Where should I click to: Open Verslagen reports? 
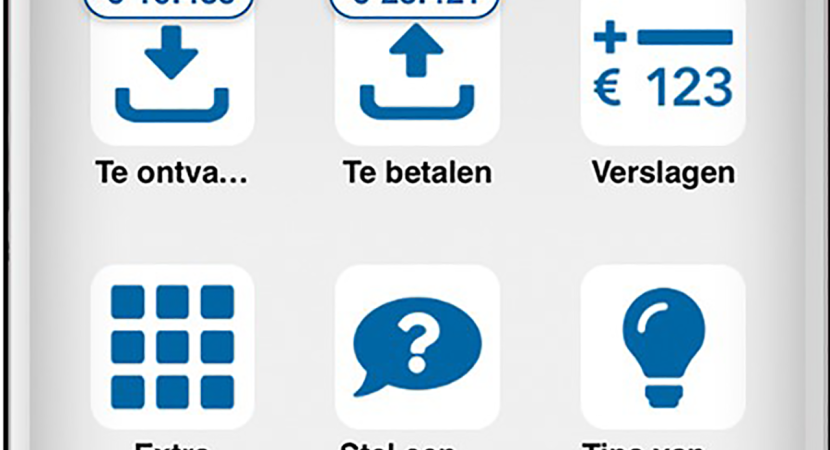(x=663, y=75)
